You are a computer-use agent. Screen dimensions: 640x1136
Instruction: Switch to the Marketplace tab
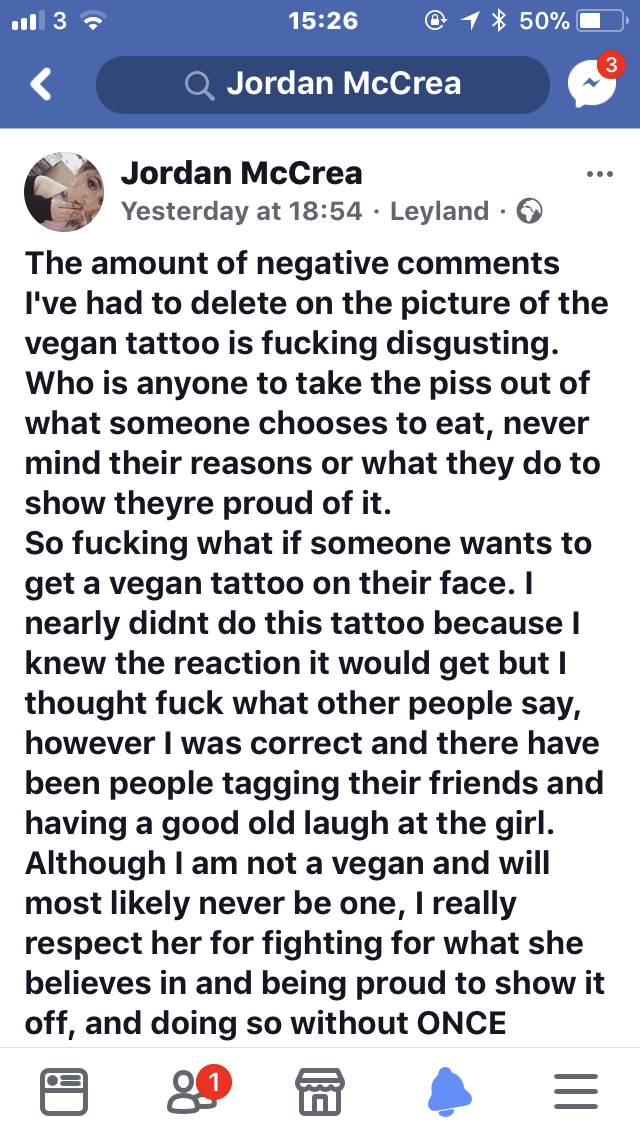click(320, 1091)
